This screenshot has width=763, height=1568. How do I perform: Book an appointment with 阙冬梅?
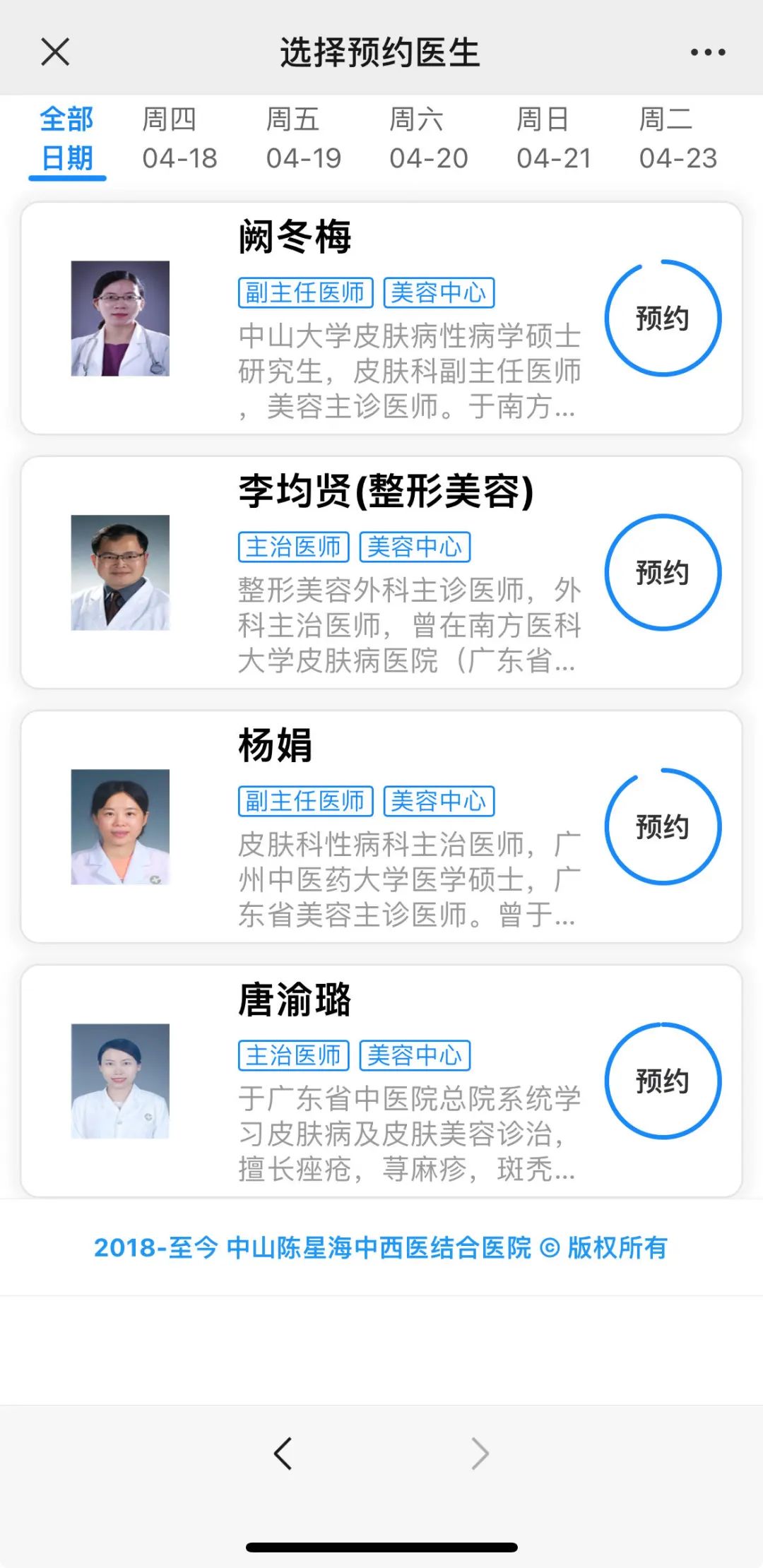[663, 319]
